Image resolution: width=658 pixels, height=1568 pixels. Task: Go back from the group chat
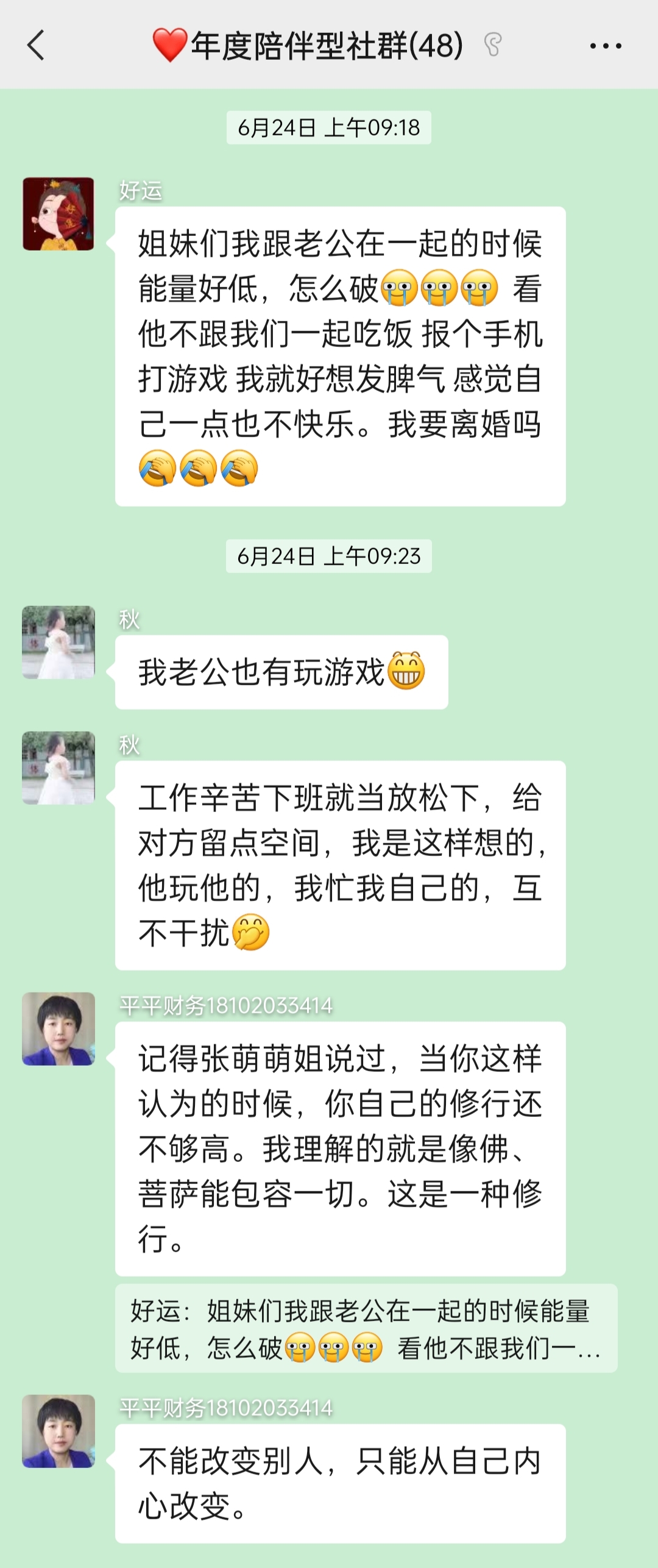37,46
